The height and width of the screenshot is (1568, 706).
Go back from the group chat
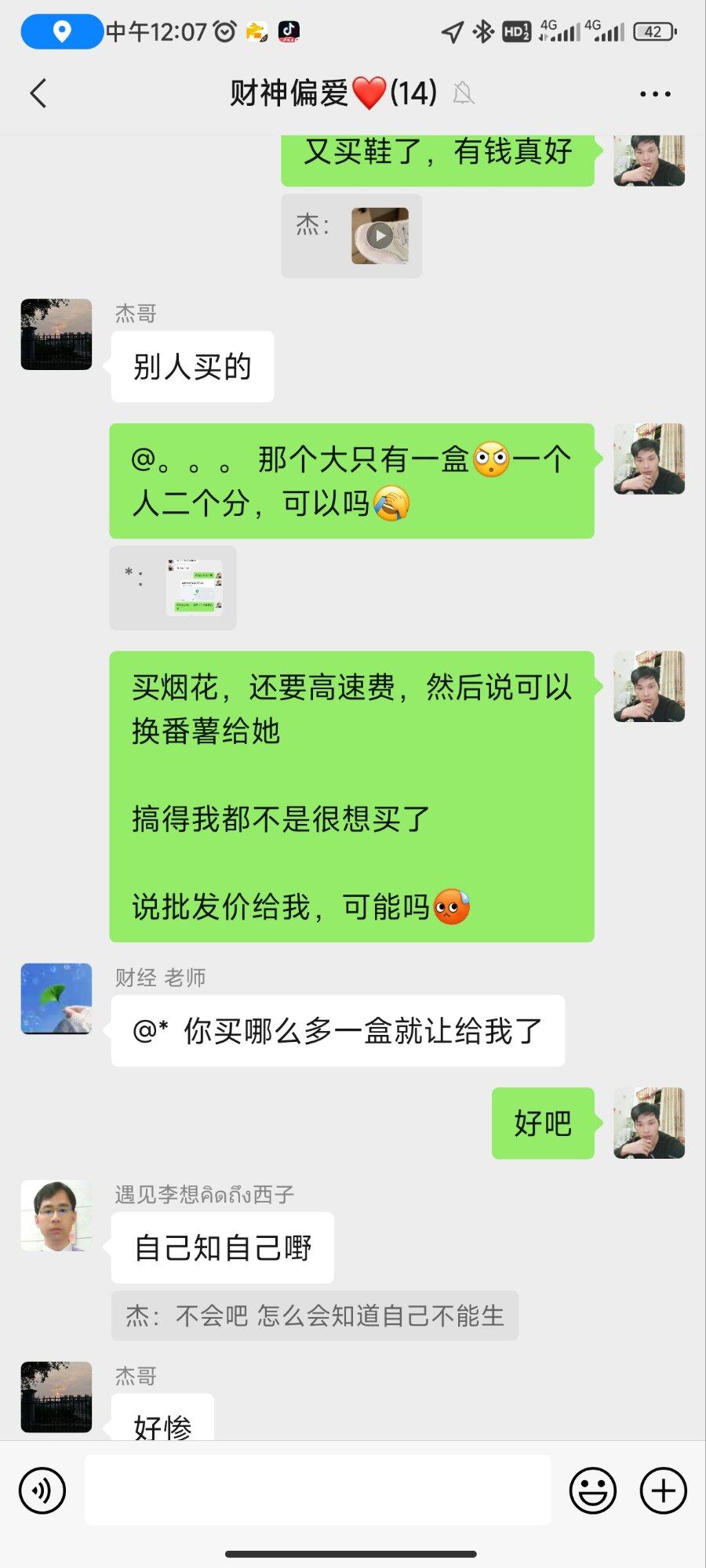(x=38, y=93)
